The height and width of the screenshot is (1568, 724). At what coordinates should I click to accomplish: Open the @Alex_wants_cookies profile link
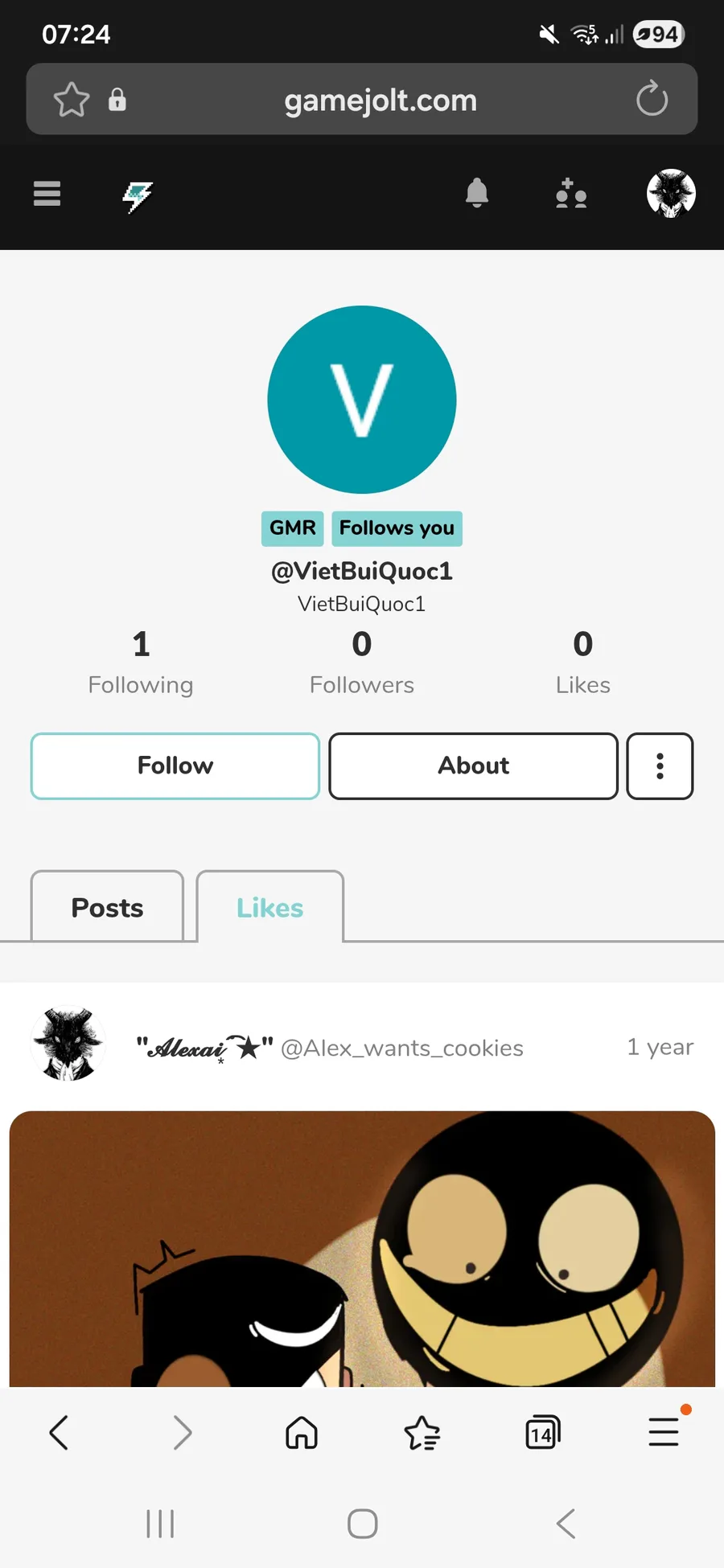click(x=401, y=1048)
